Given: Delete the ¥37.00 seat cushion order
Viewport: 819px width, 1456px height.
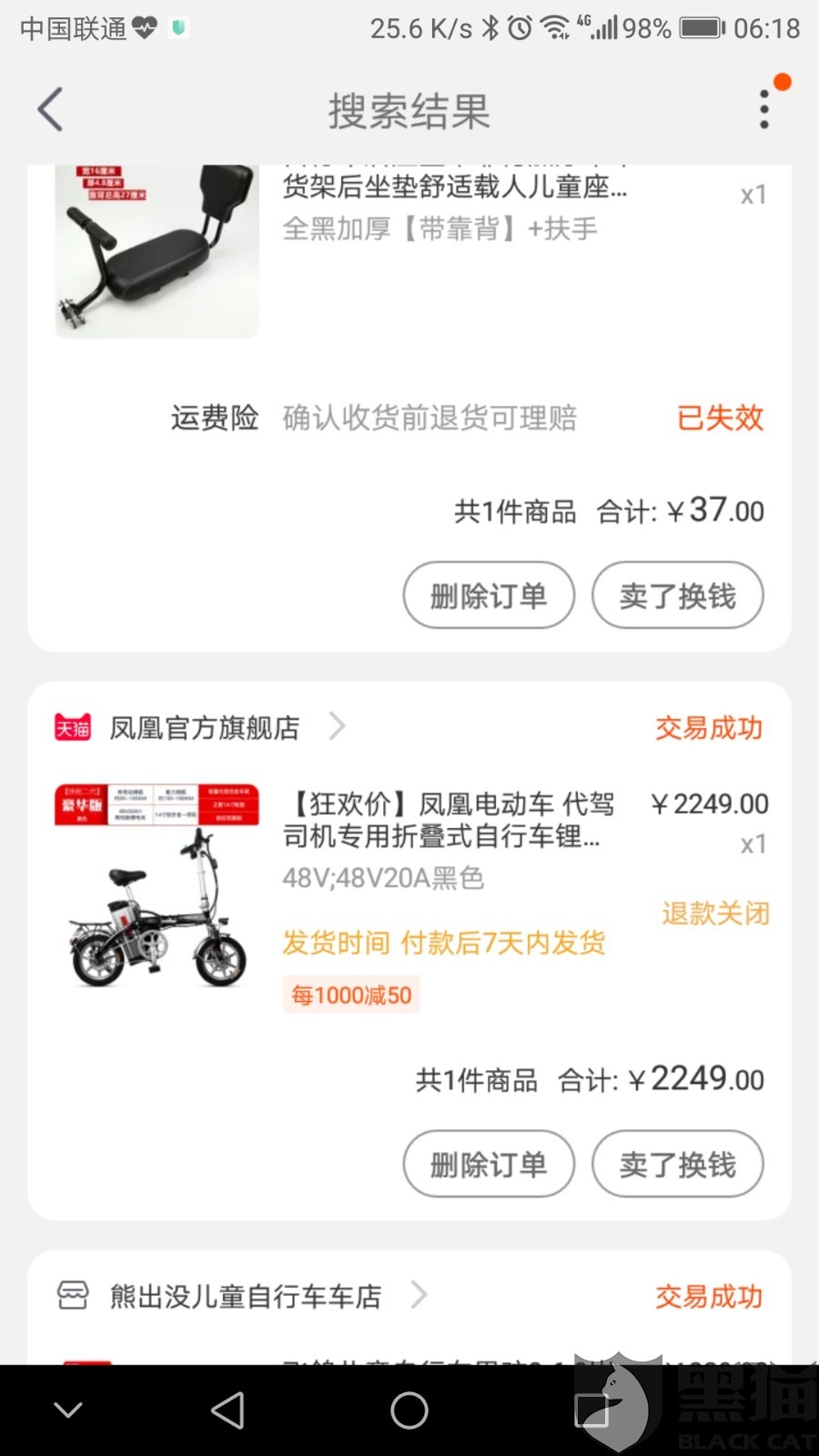Looking at the screenshot, I should point(489,596).
